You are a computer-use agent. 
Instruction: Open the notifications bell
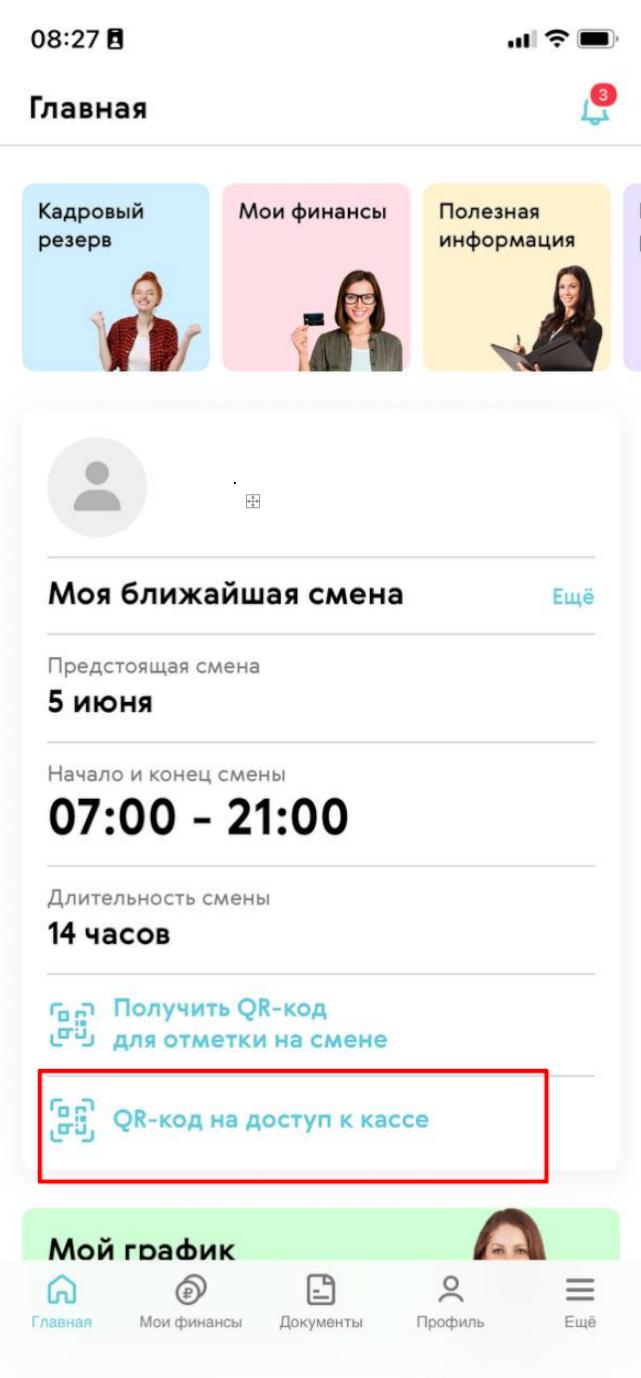coord(595,109)
